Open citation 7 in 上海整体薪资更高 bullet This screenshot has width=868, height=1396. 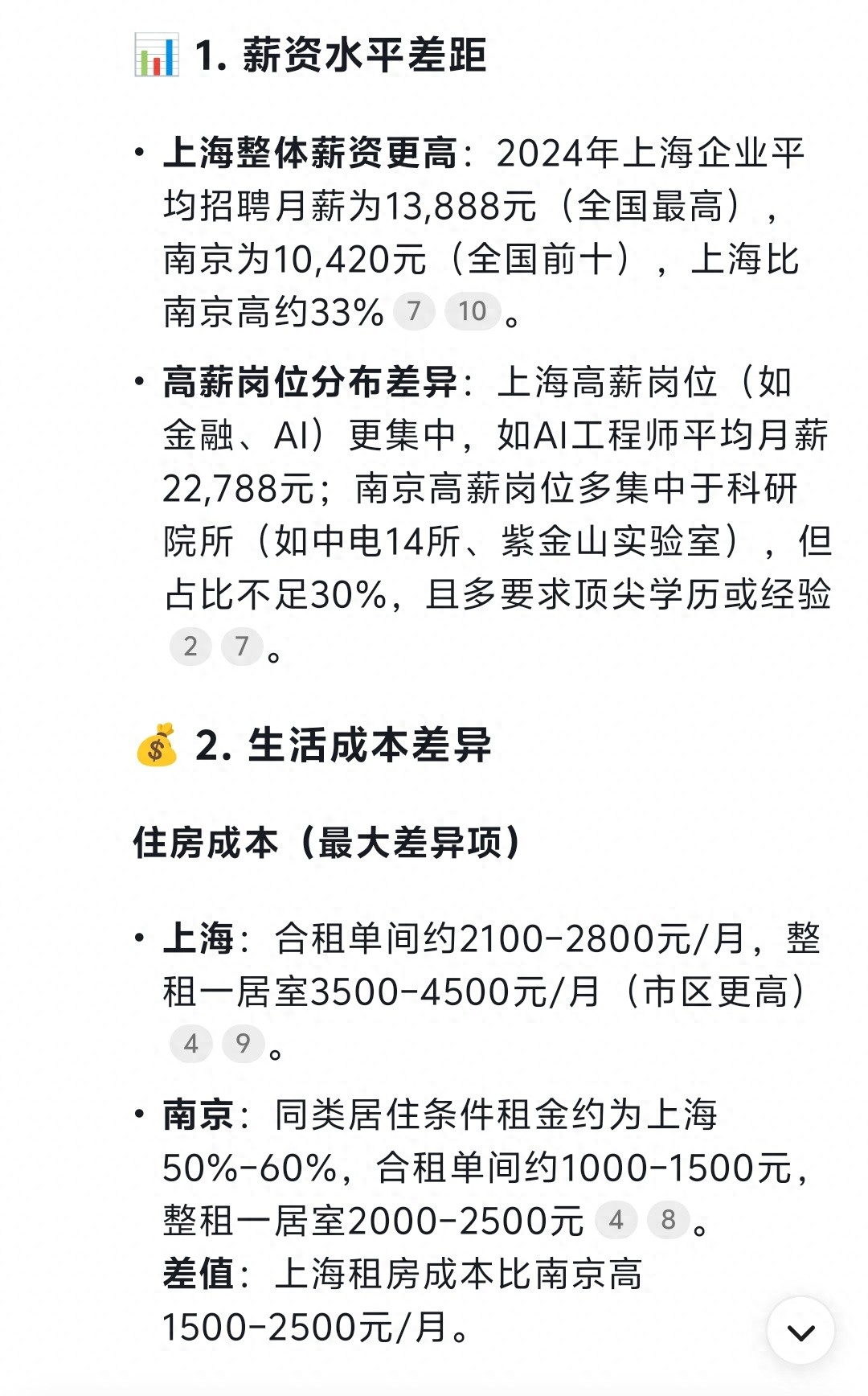coord(414,311)
